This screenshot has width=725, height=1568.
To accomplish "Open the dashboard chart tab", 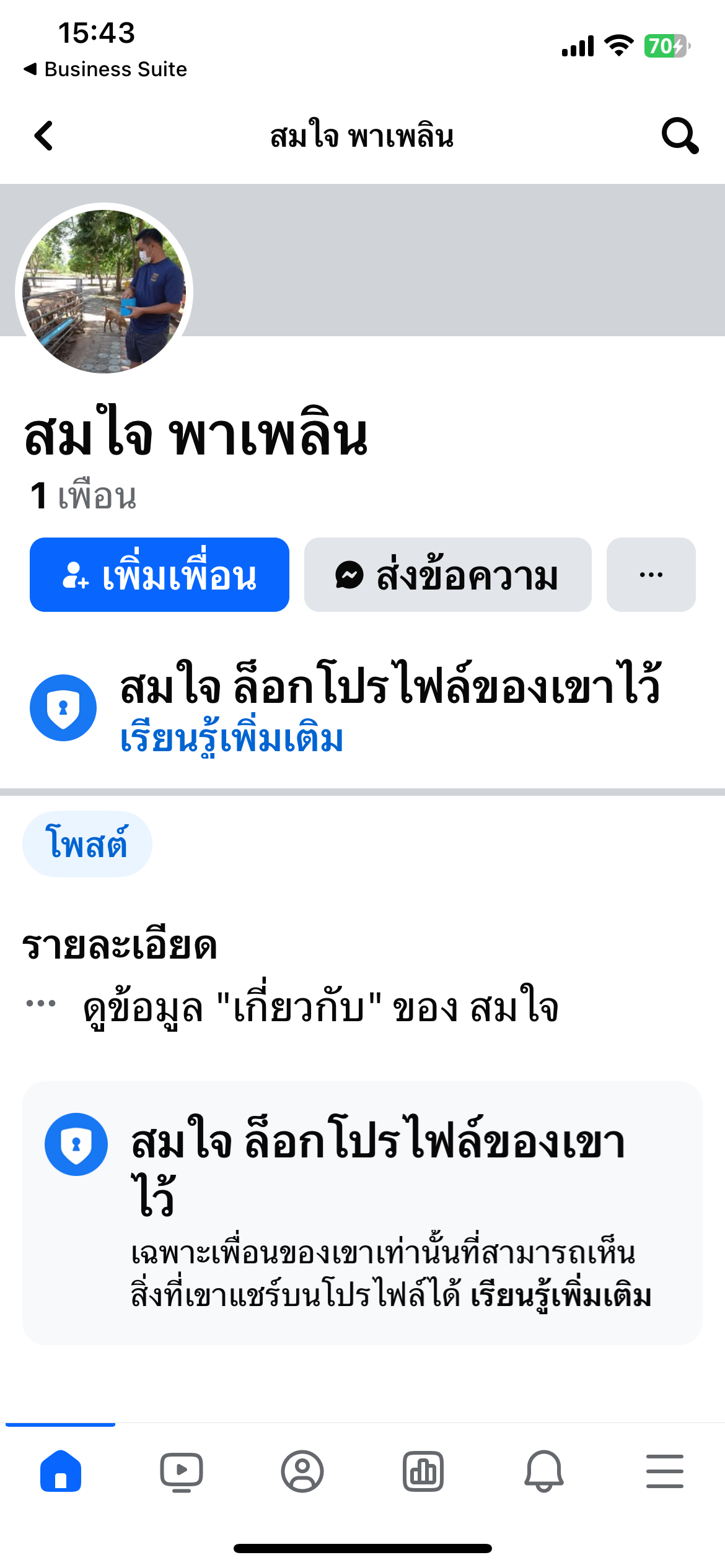I will click(423, 1471).
